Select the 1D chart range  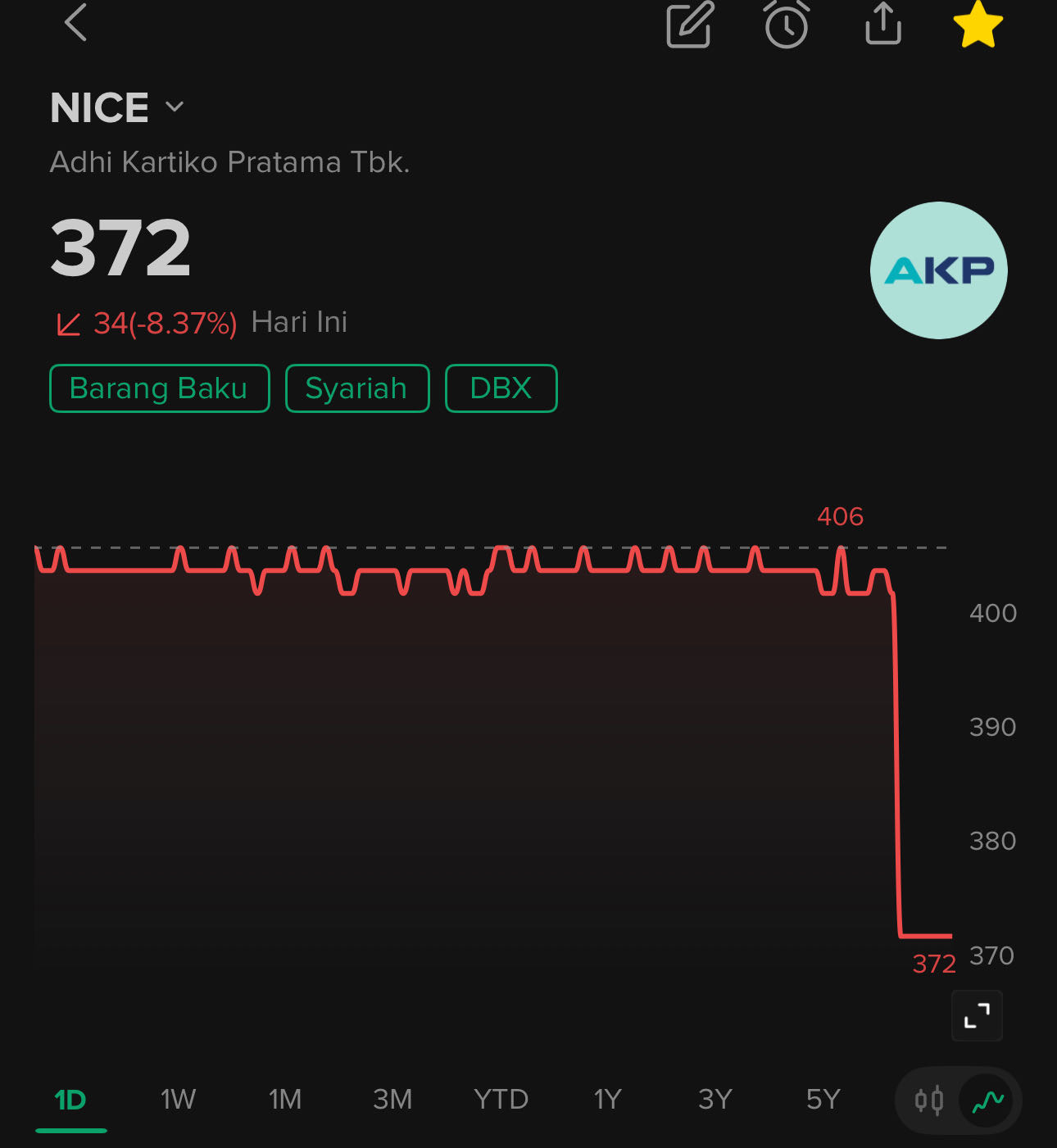tap(70, 1100)
